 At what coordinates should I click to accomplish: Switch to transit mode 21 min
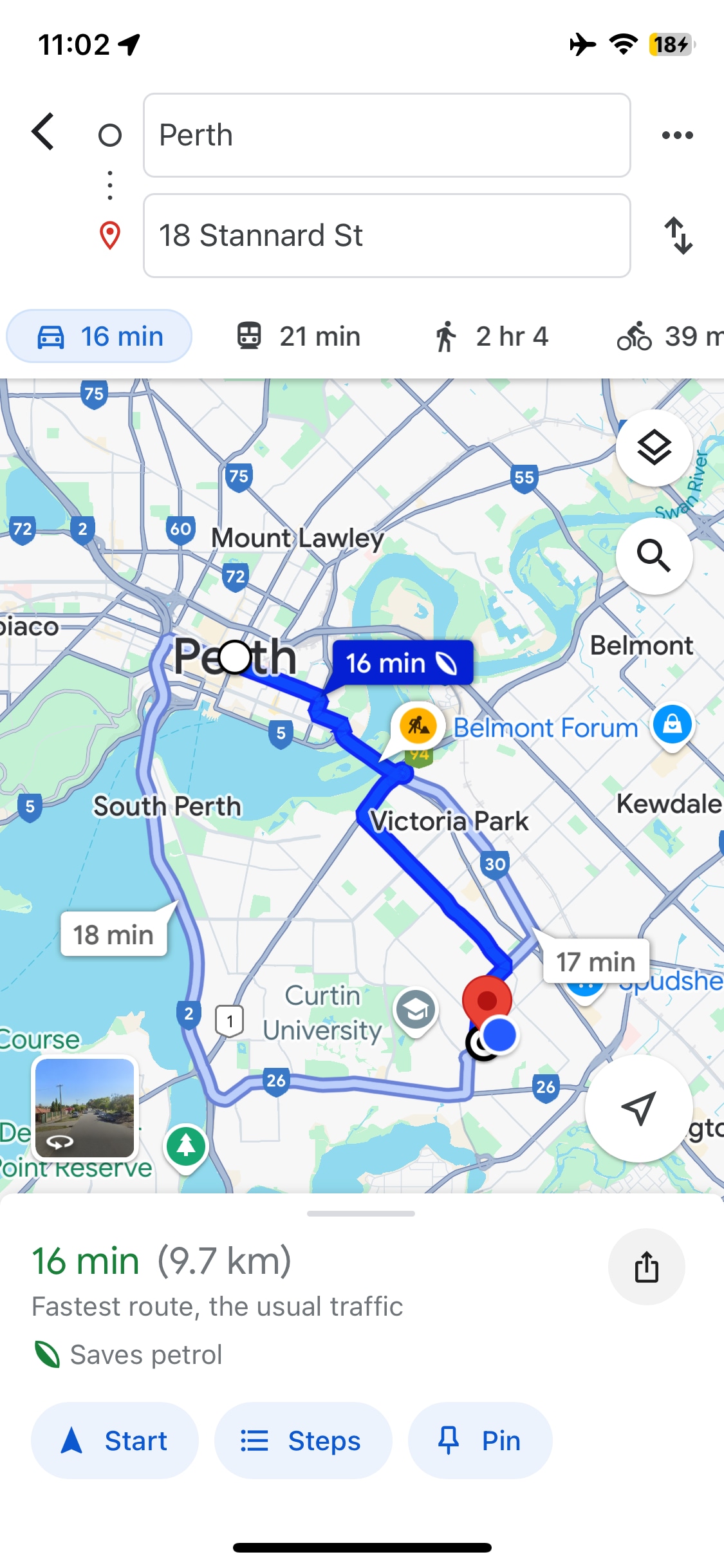pos(298,336)
